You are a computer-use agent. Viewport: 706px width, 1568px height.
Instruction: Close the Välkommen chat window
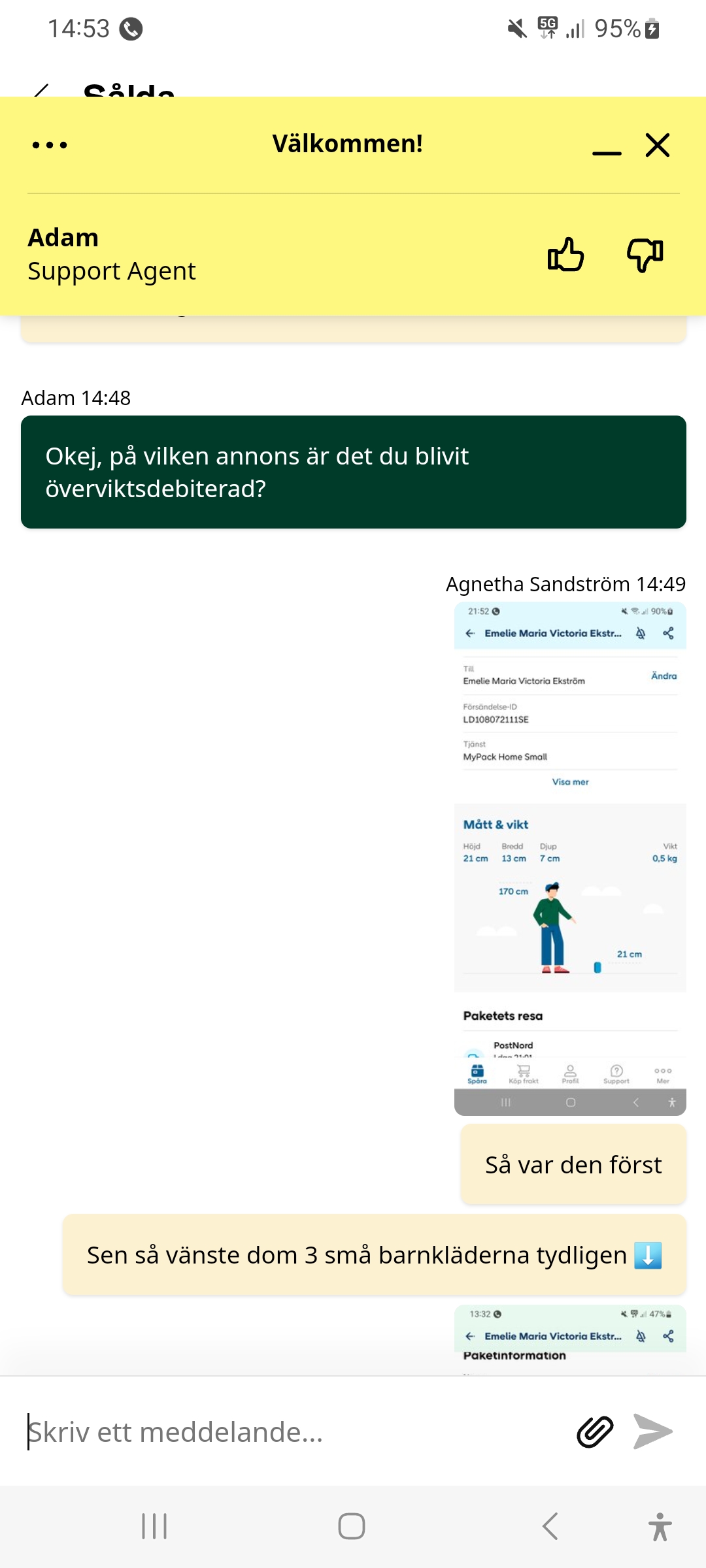point(658,145)
